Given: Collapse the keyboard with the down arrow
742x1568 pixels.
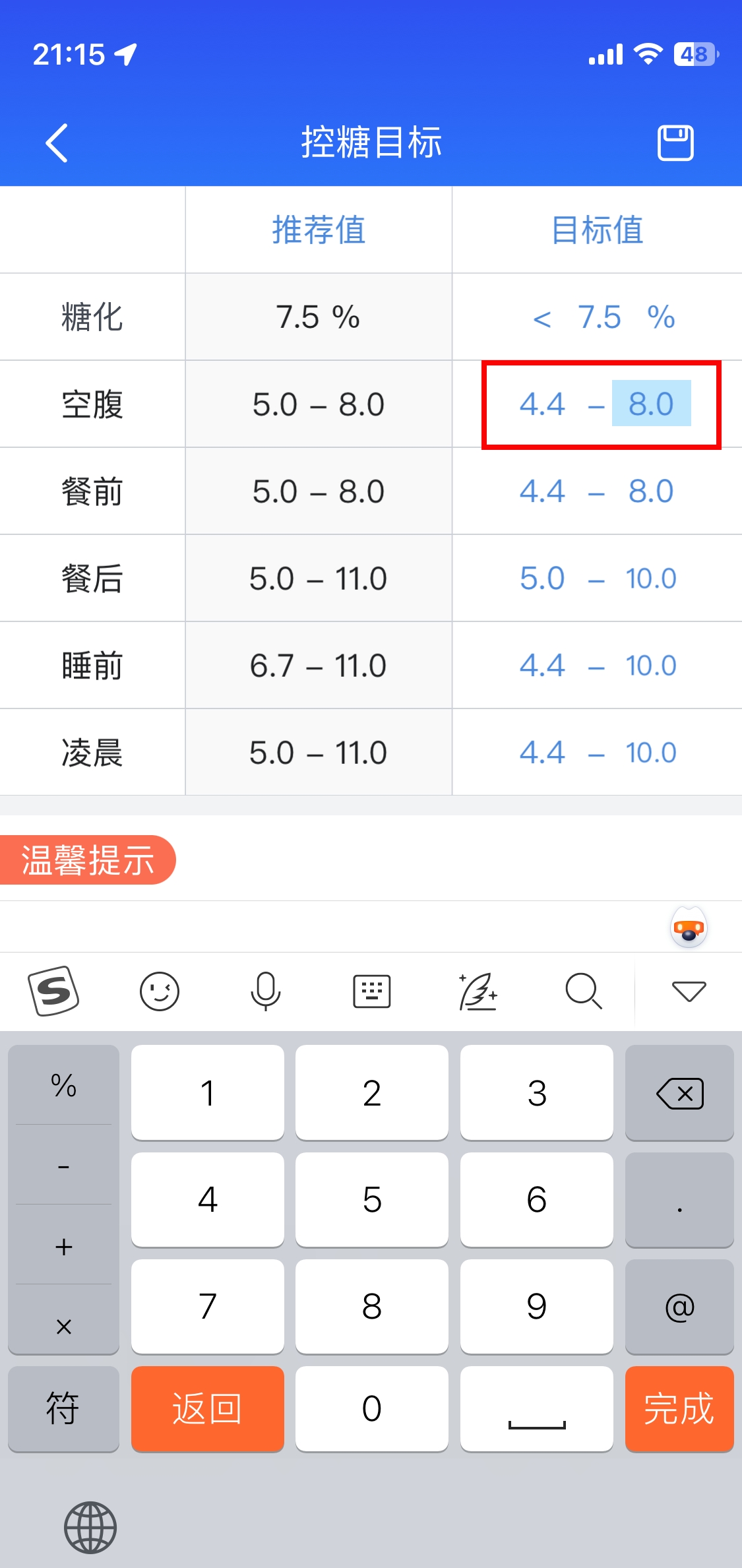Looking at the screenshot, I should pyautogui.click(x=689, y=991).
